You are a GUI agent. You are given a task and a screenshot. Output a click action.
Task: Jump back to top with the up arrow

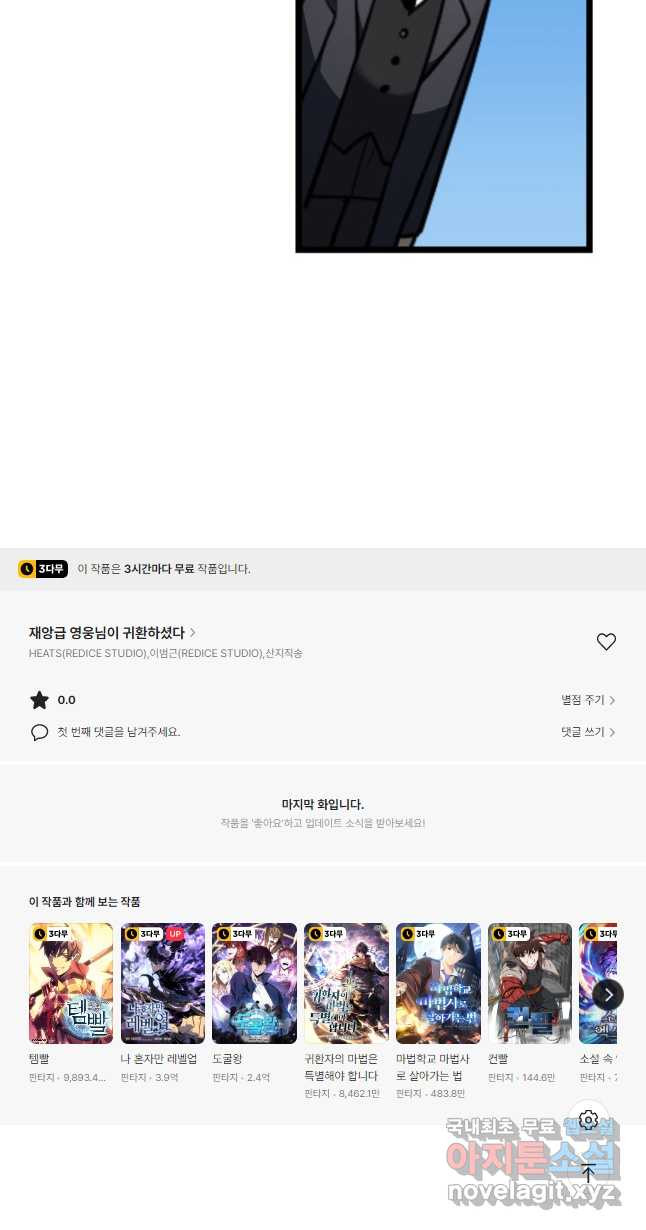point(588,1173)
